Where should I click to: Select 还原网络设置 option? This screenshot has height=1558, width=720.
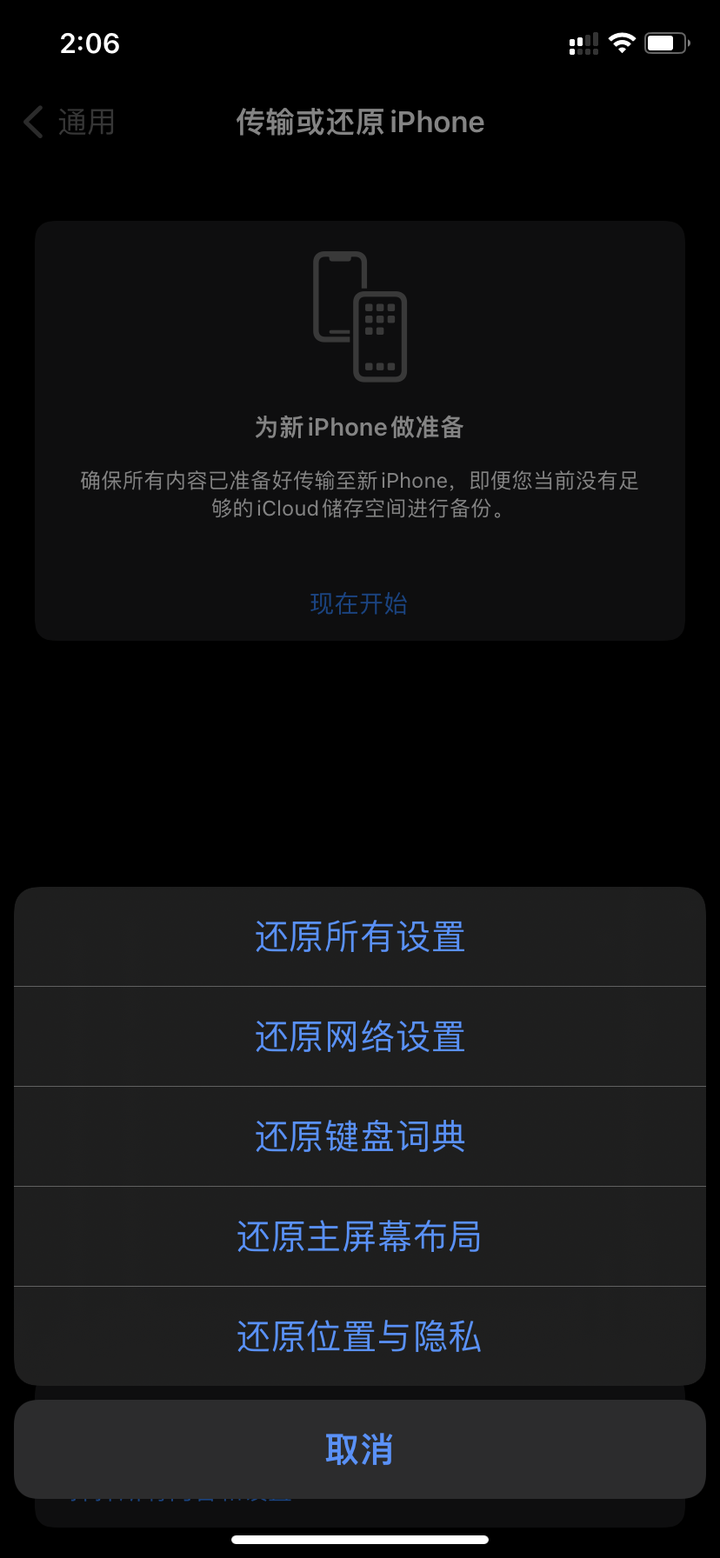click(359, 1037)
